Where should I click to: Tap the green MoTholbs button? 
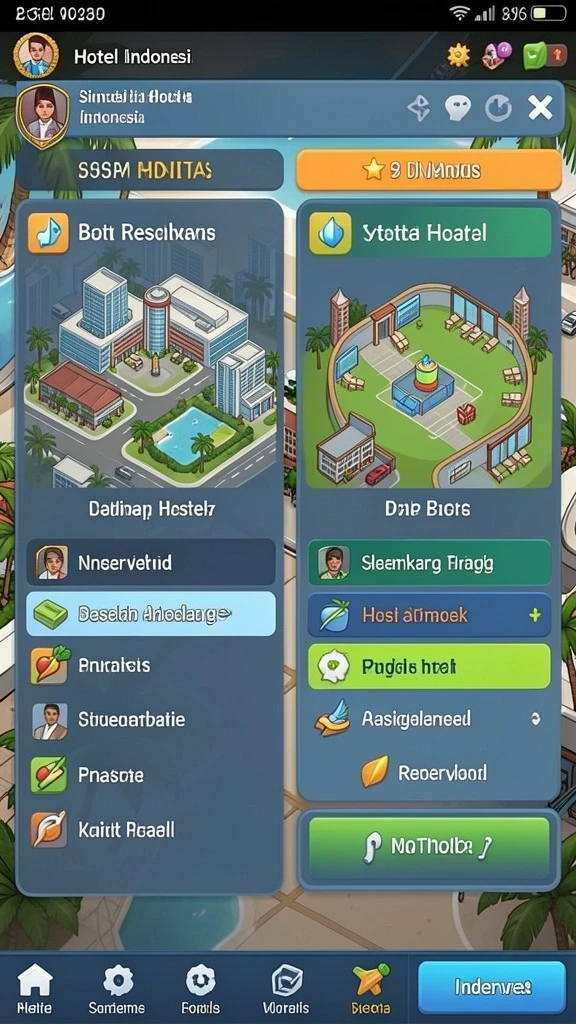(429, 847)
